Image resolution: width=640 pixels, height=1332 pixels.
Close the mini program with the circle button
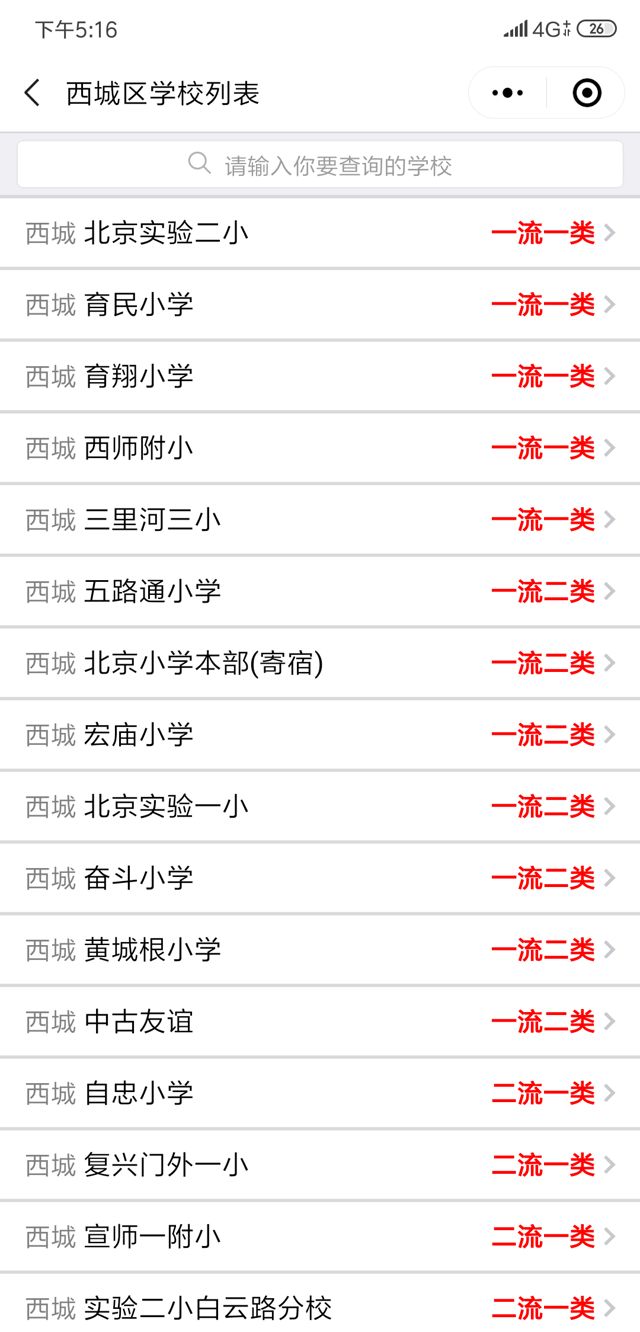(586, 93)
